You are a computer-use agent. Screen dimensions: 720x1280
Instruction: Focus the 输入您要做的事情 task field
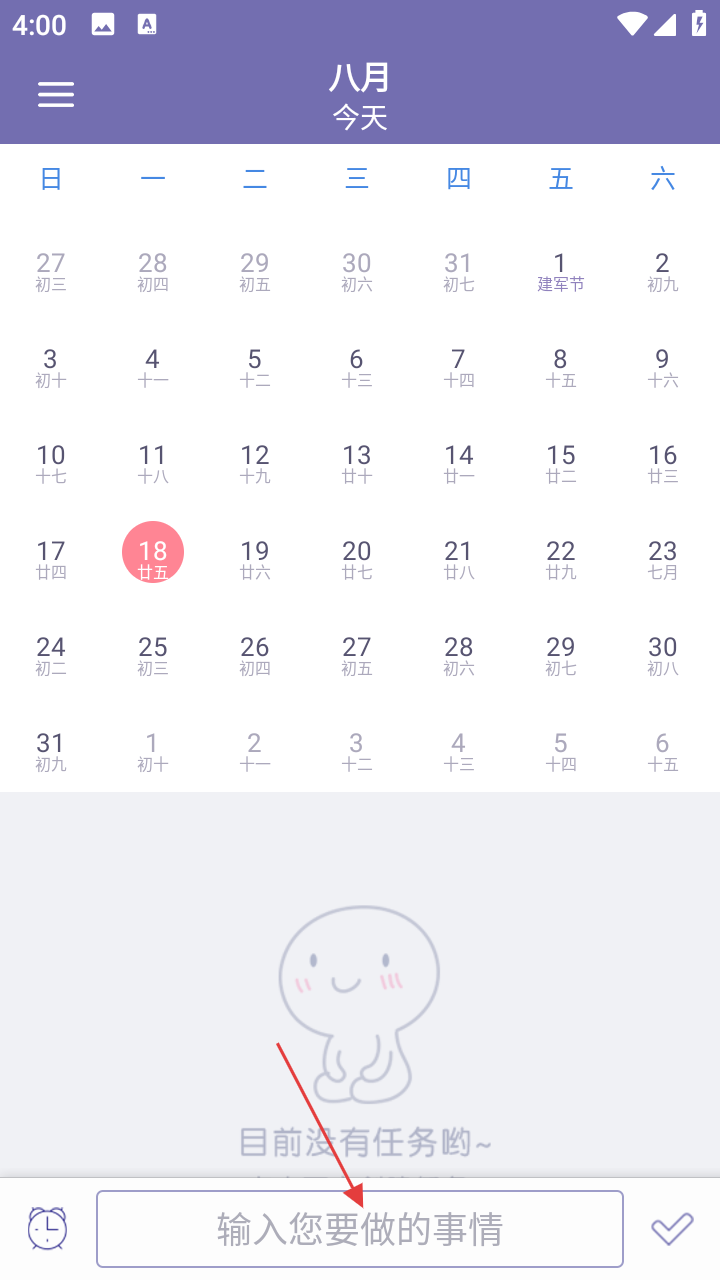pos(360,1229)
